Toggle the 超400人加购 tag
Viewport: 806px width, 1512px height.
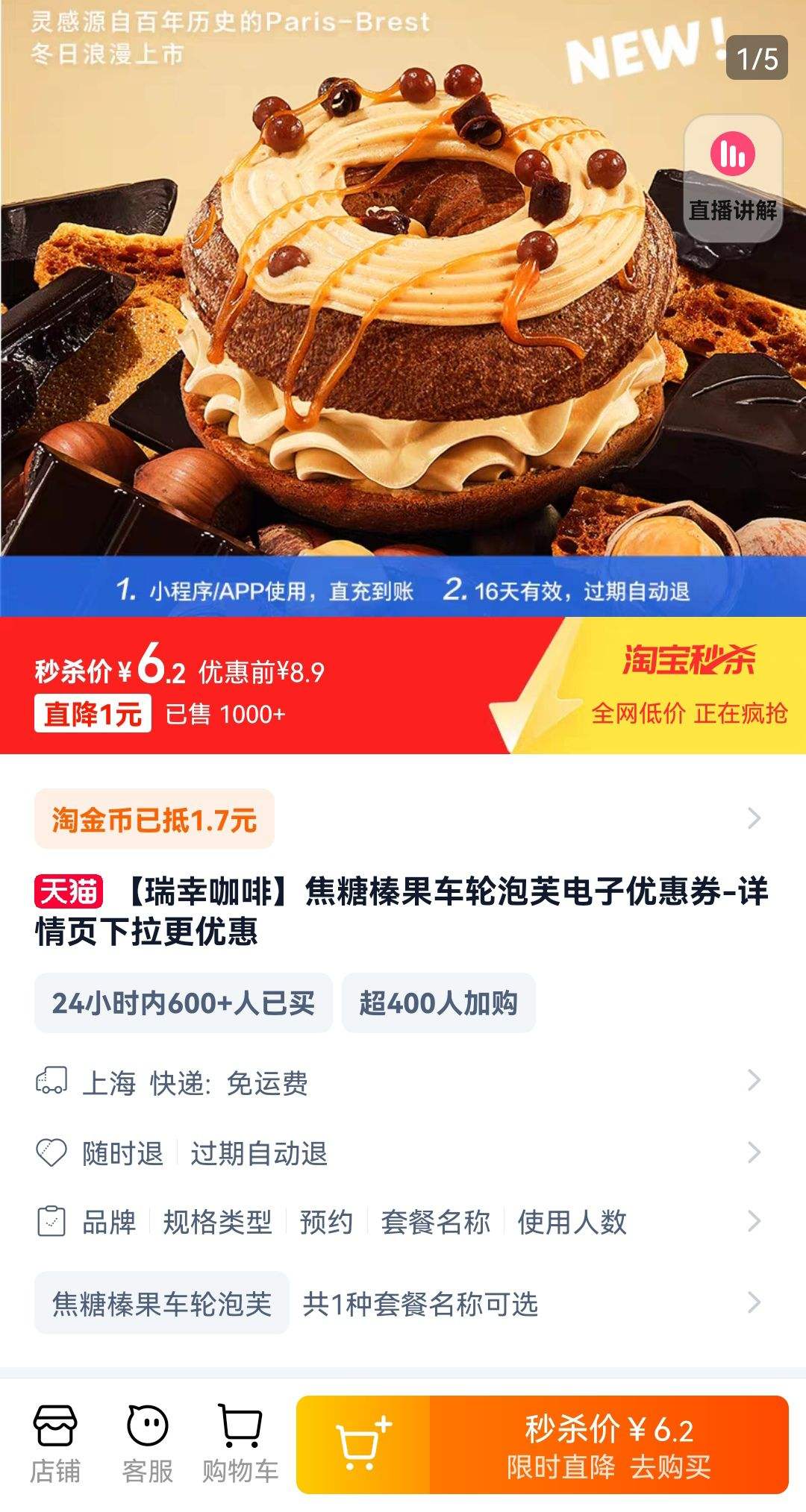point(439,1003)
